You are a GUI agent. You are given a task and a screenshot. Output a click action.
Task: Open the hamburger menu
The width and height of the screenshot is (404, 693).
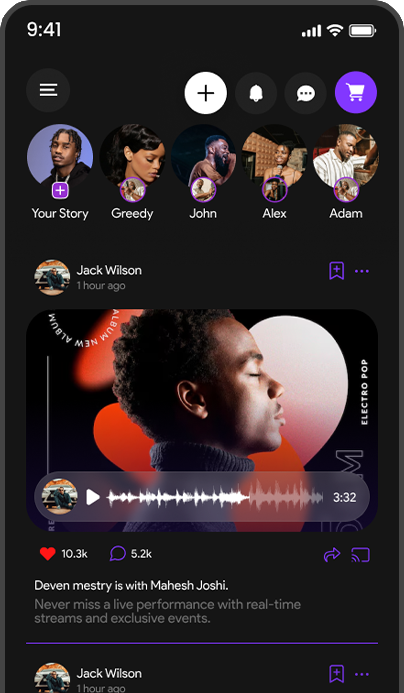(48, 90)
